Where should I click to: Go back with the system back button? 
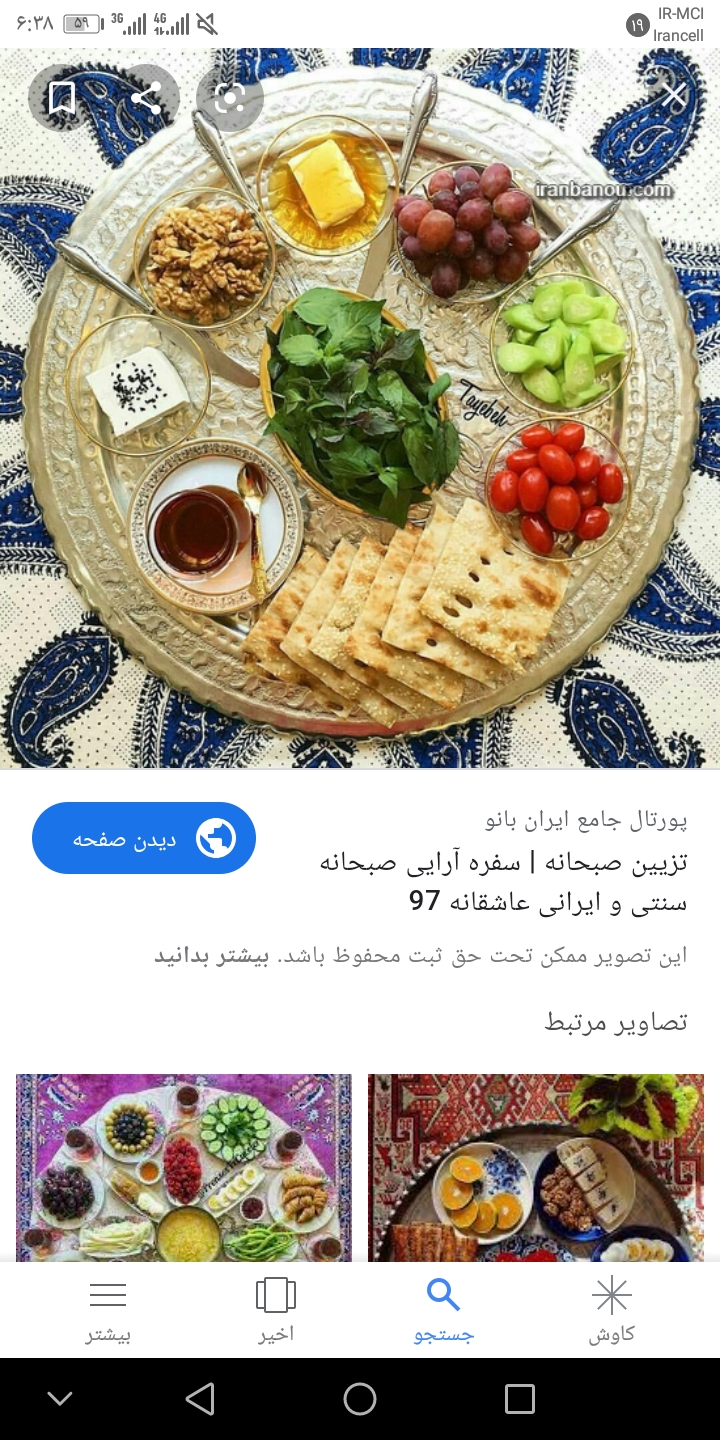pos(200,1399)
